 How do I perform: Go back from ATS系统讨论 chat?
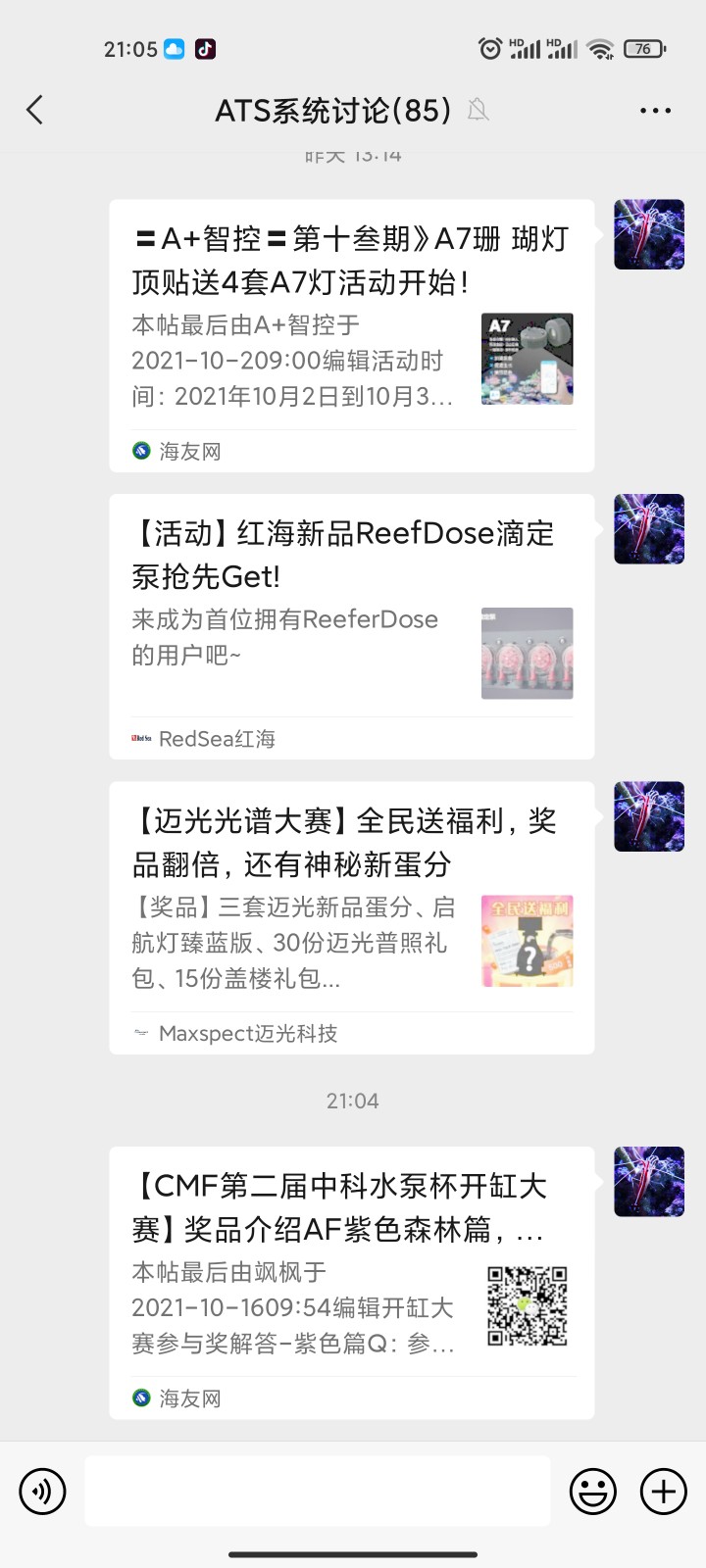click(35, 110)
